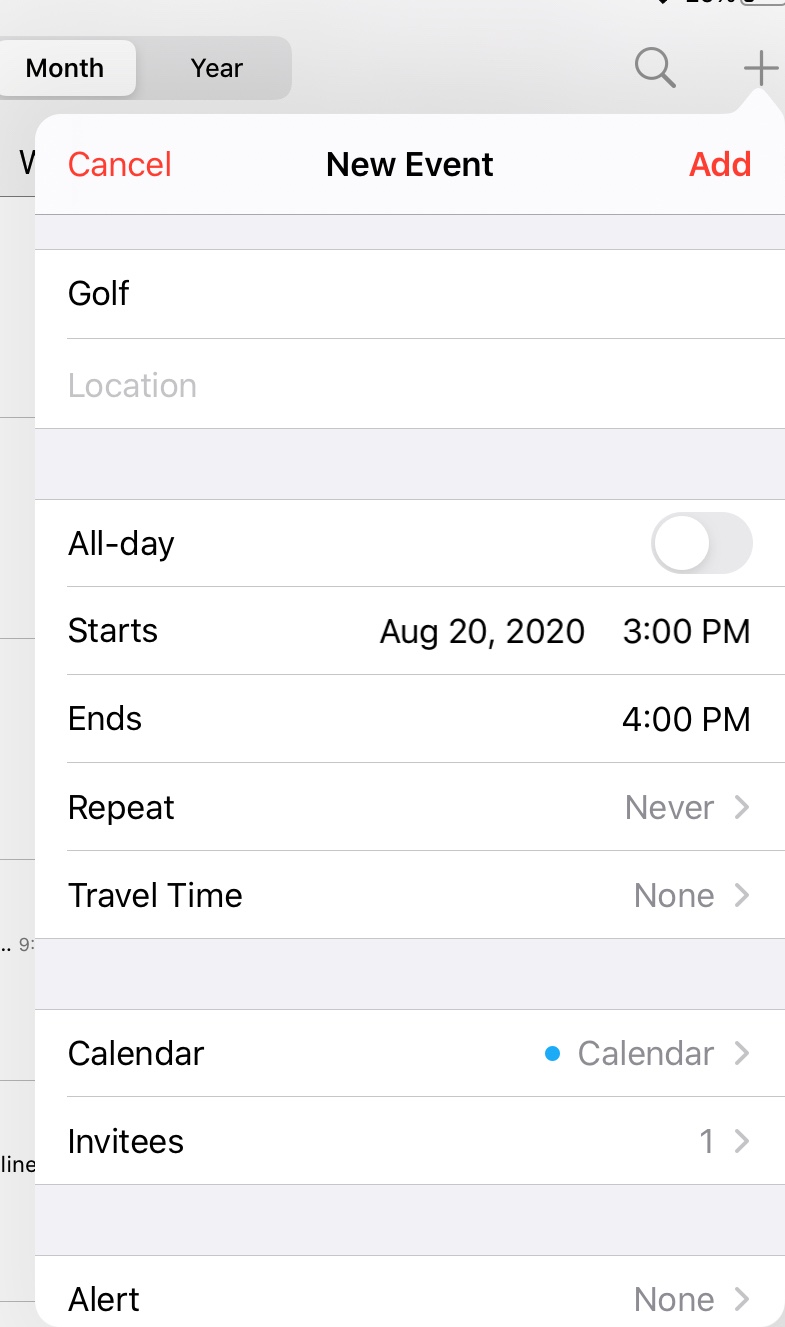The height and width of the screenshot is (1327, 785).
Task: Enable the All-day switch
Action: pyautogui.click(x=701, y=544)
